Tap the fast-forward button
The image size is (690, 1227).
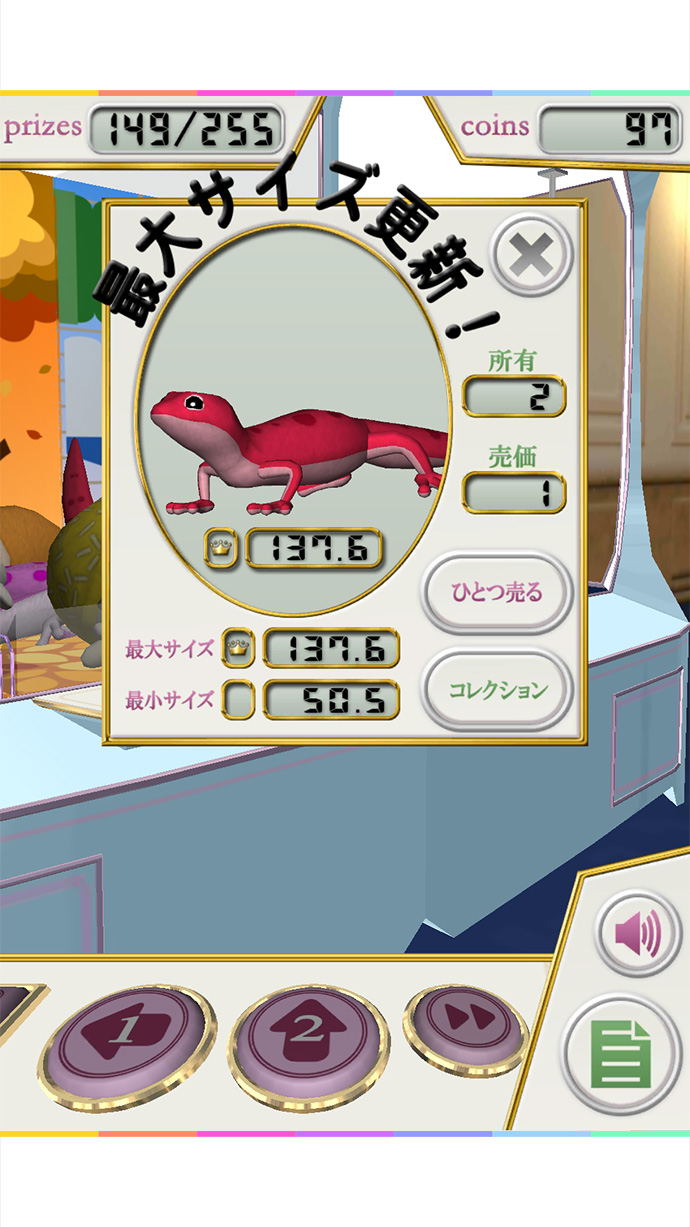465,1018
